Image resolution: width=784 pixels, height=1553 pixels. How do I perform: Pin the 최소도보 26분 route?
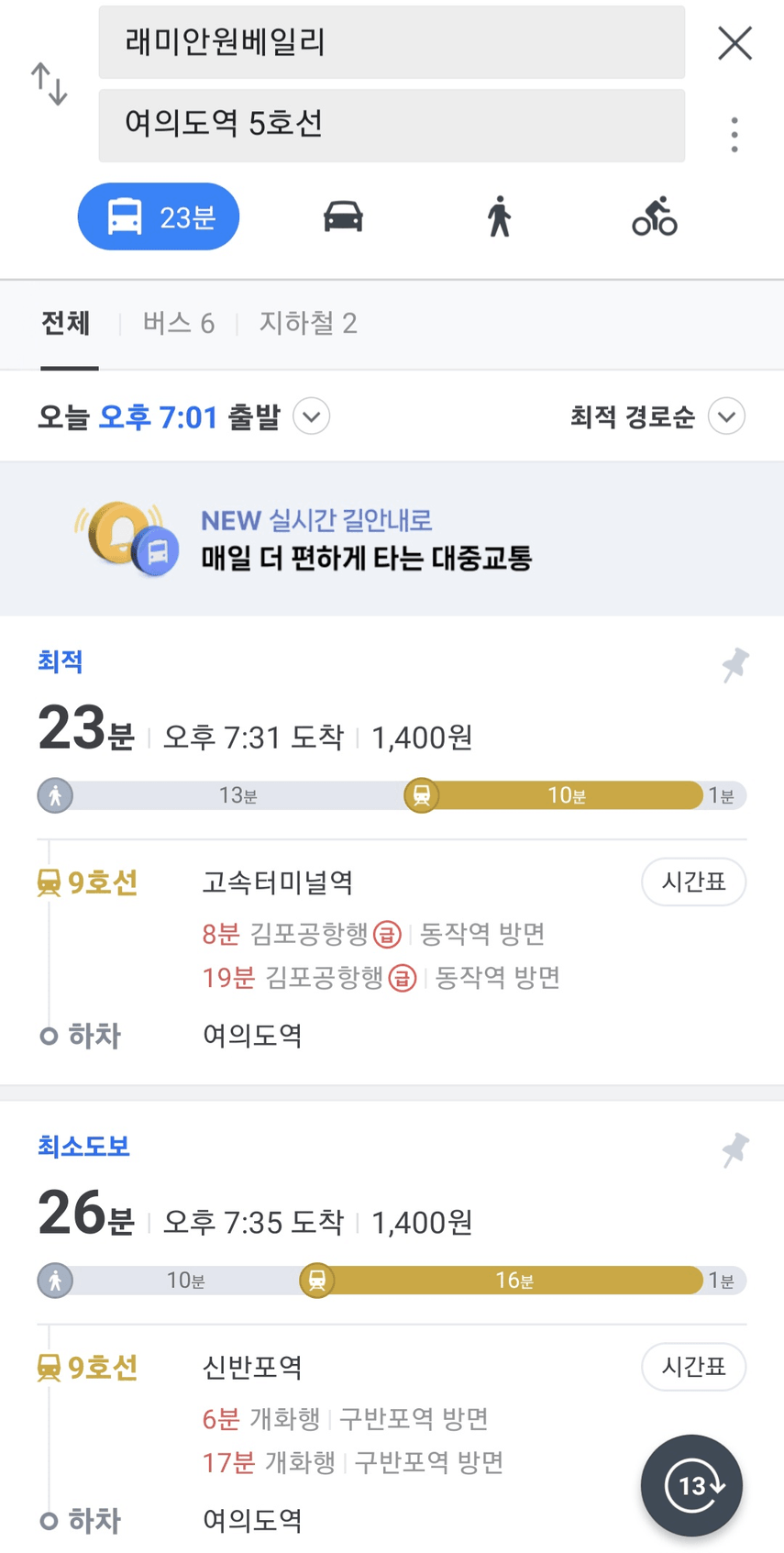click(x=734, y=1149)
